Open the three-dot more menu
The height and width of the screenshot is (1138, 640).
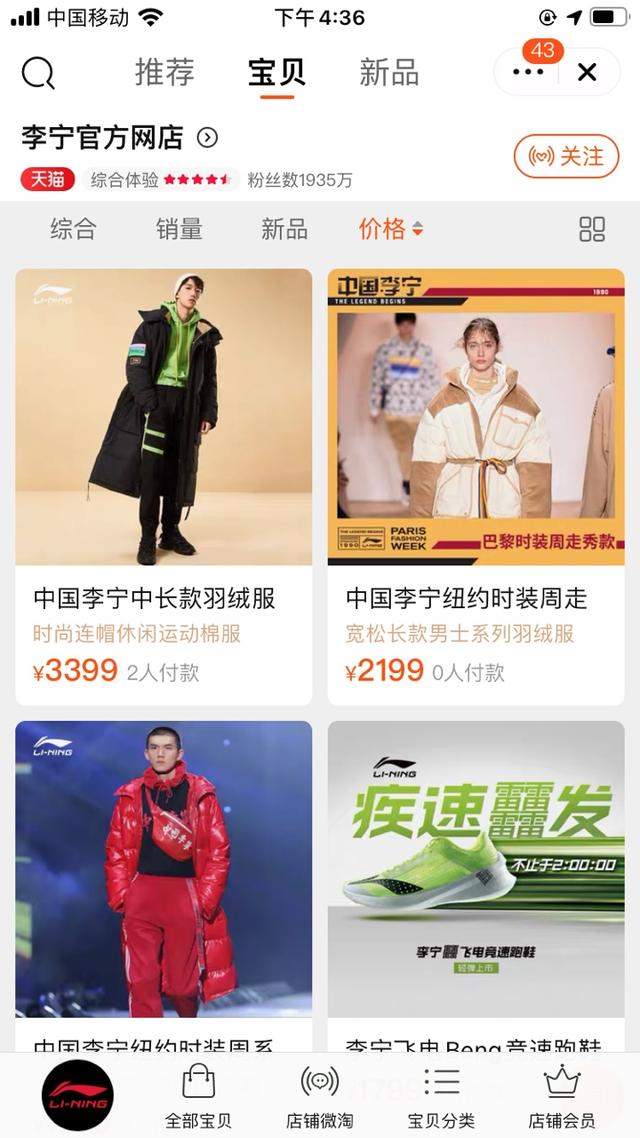(528, 72)
